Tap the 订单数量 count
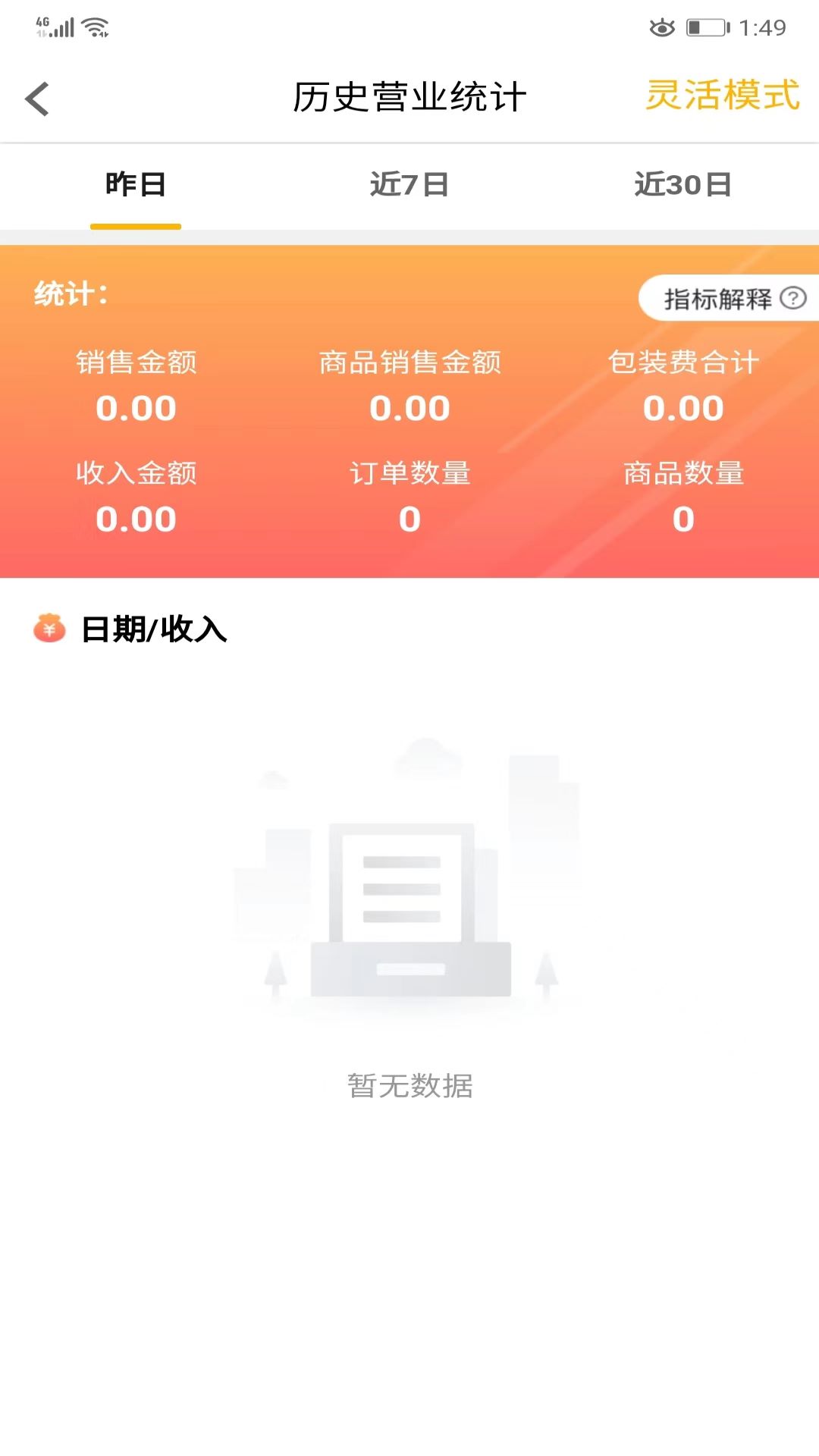 click(x=409, y=519)
